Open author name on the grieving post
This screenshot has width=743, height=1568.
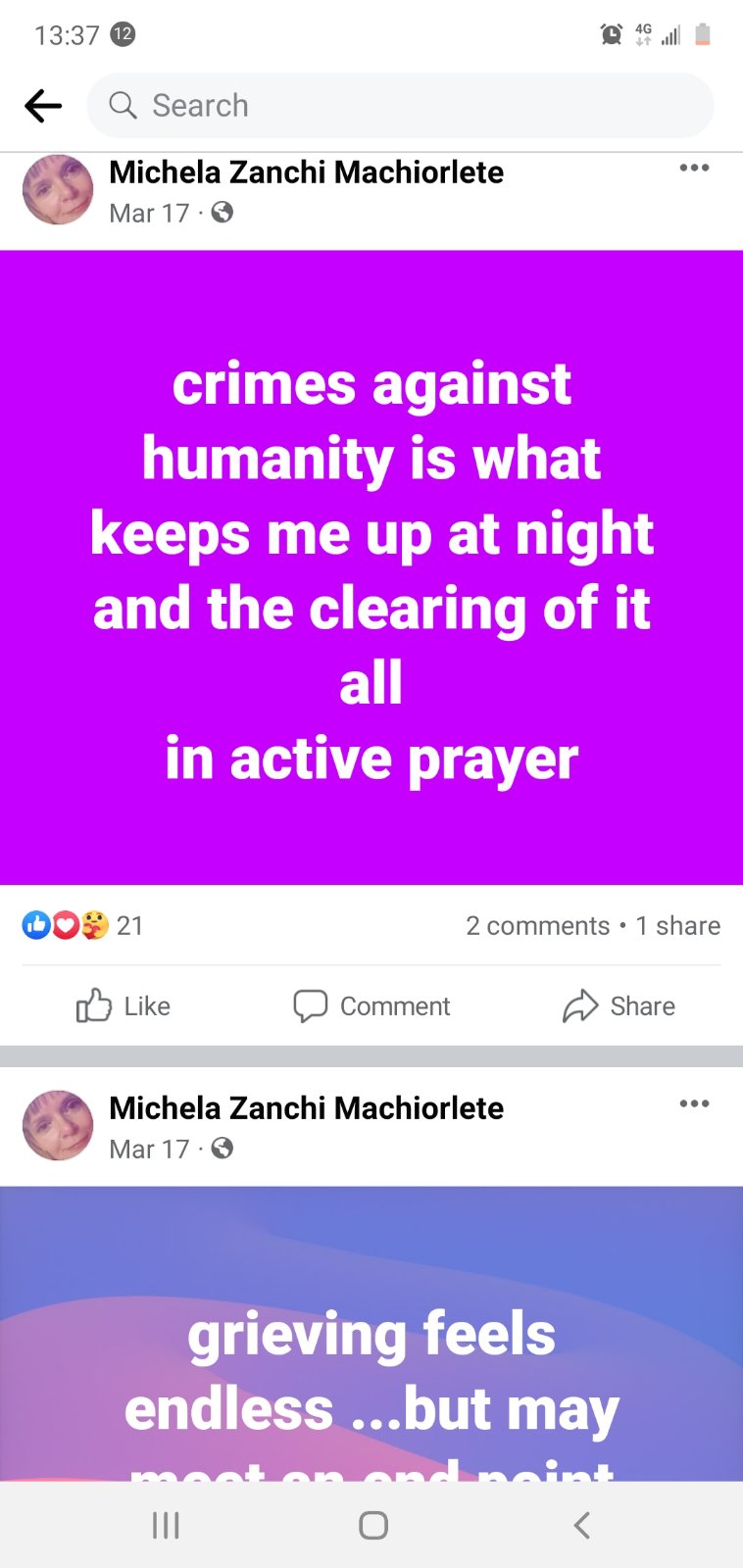pos(306,1107)
